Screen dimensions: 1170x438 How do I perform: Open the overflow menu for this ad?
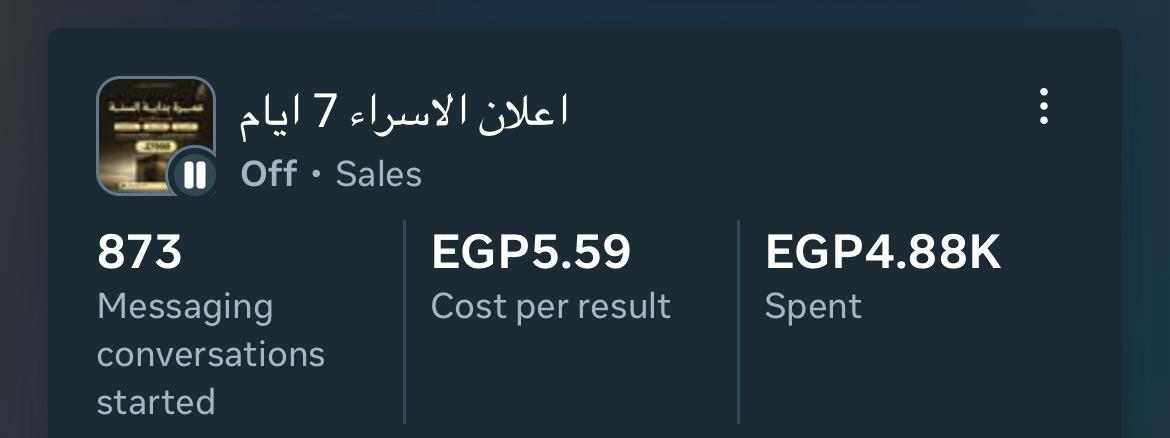[1043, 107]
